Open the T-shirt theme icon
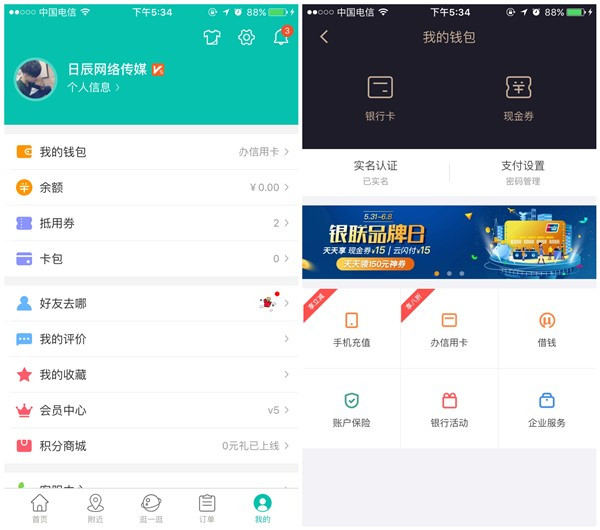The height and width of the screenshot is (530, 600). tap(212, 37)
